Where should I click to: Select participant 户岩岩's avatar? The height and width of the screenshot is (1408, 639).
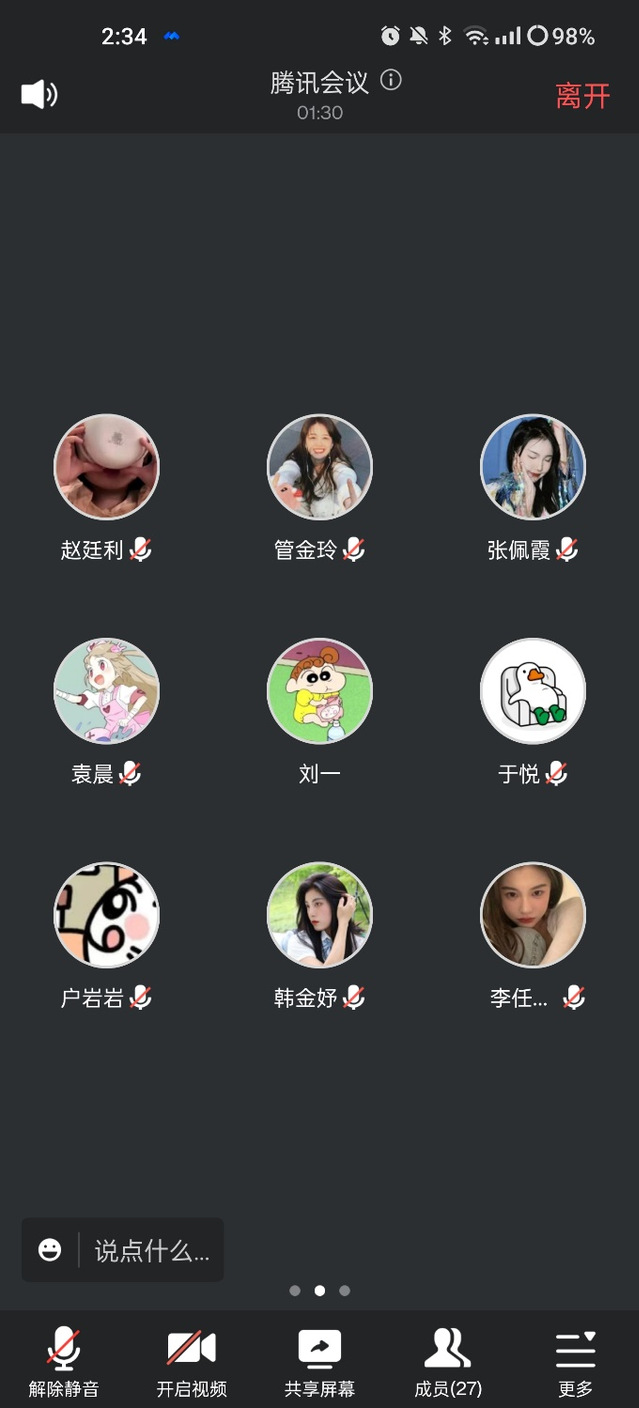[106, 915]
